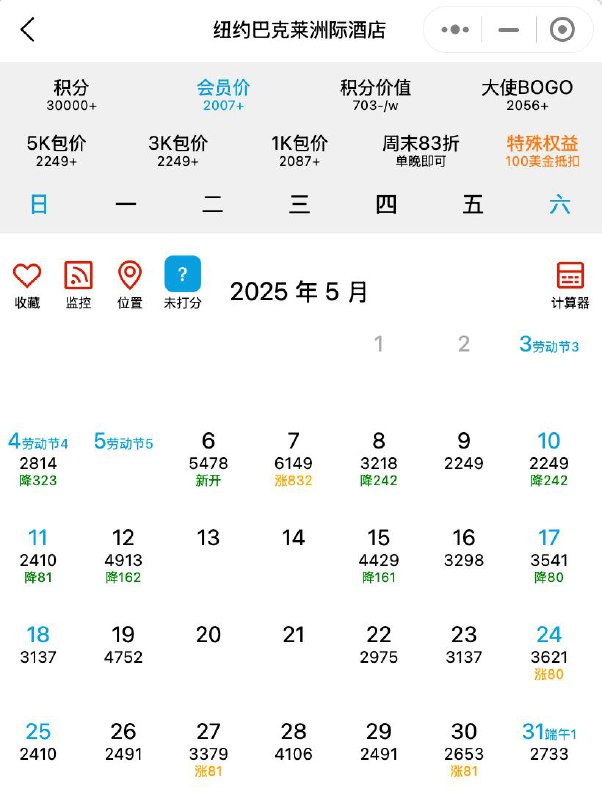Select the 5K包价 option

pos(56,151)
